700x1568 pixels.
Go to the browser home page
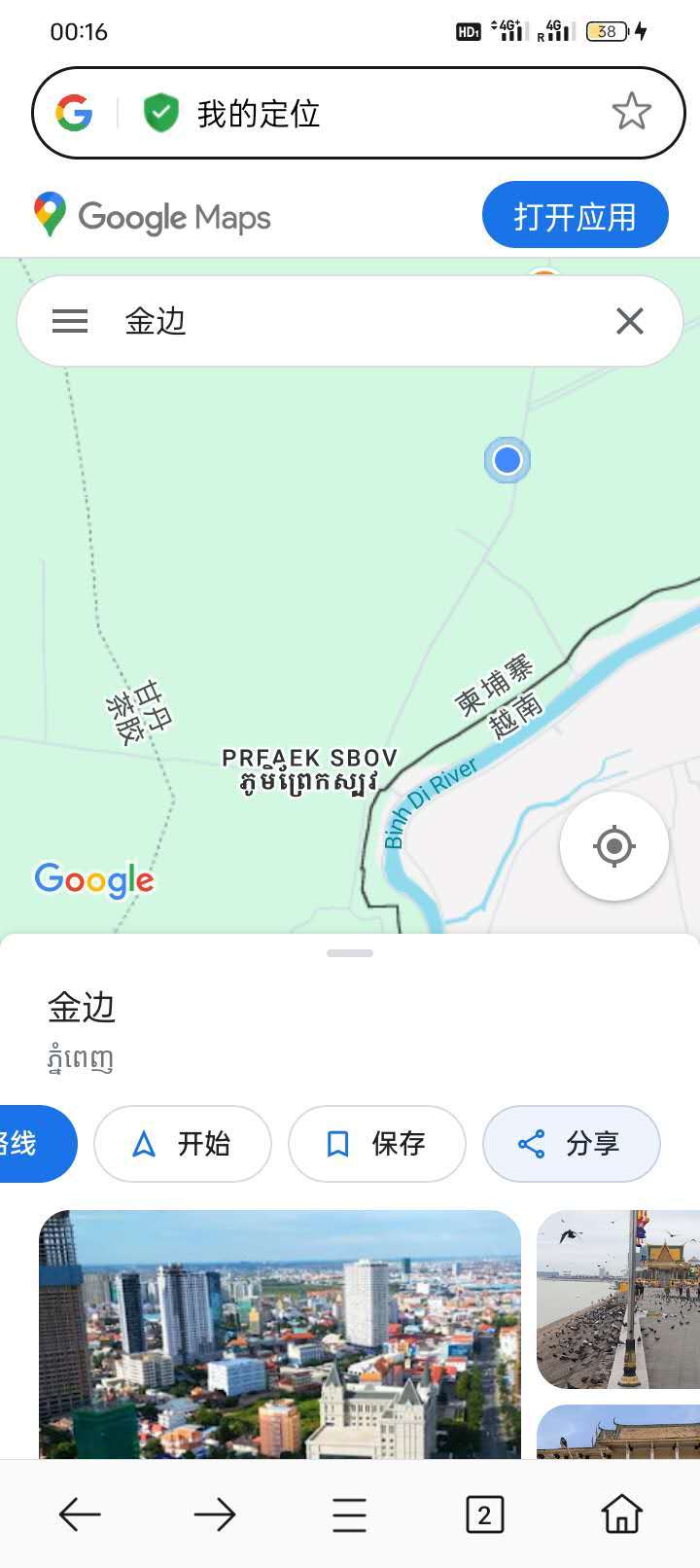(x=621, y=1514)
